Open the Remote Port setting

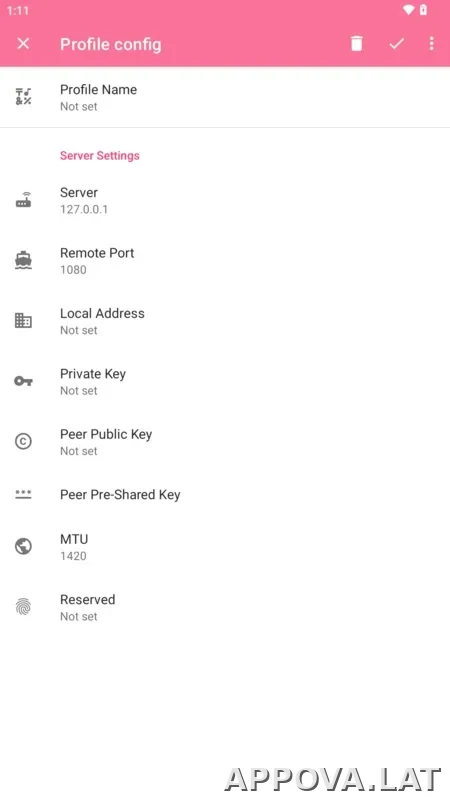tap(225, 261)
